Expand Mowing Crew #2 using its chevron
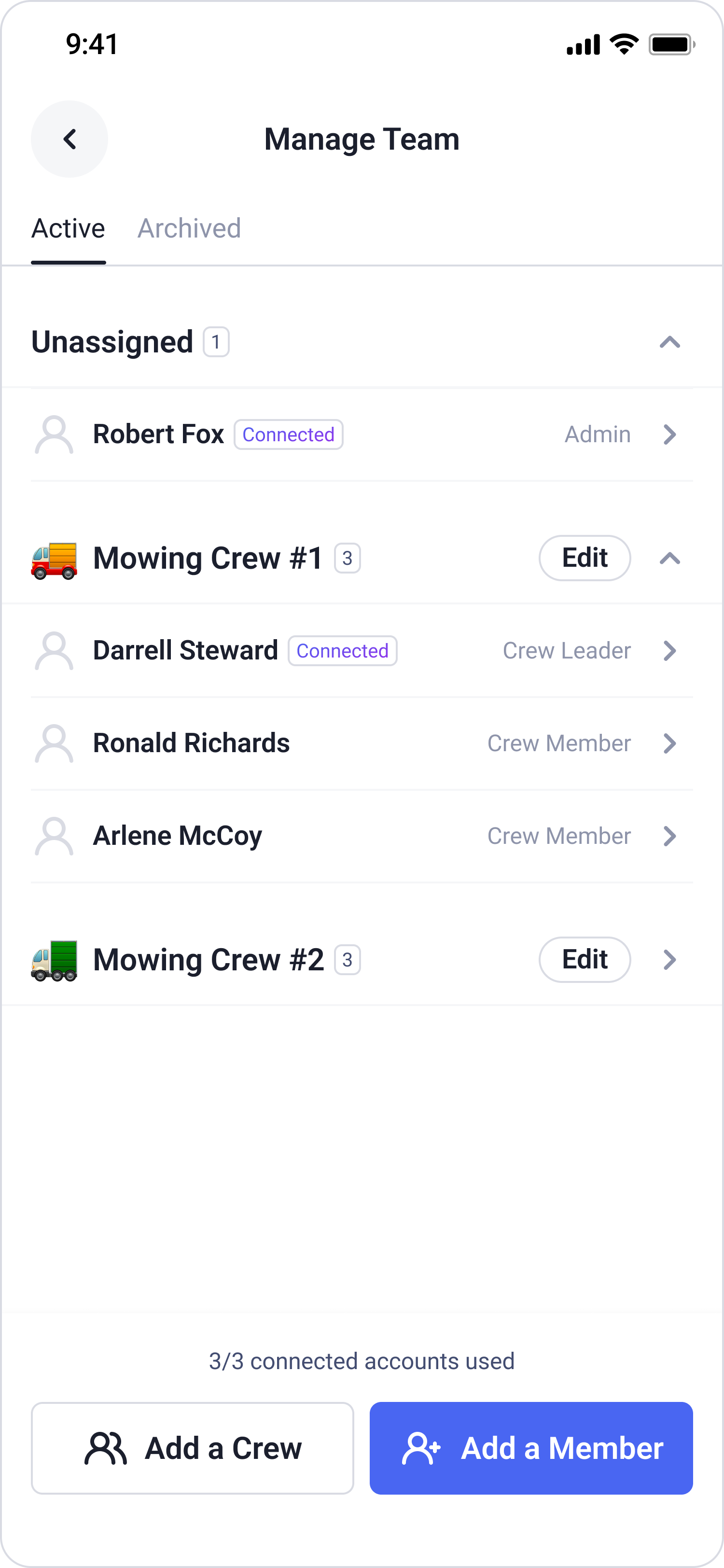This screenshot has height=1568, width=724. 670,959
